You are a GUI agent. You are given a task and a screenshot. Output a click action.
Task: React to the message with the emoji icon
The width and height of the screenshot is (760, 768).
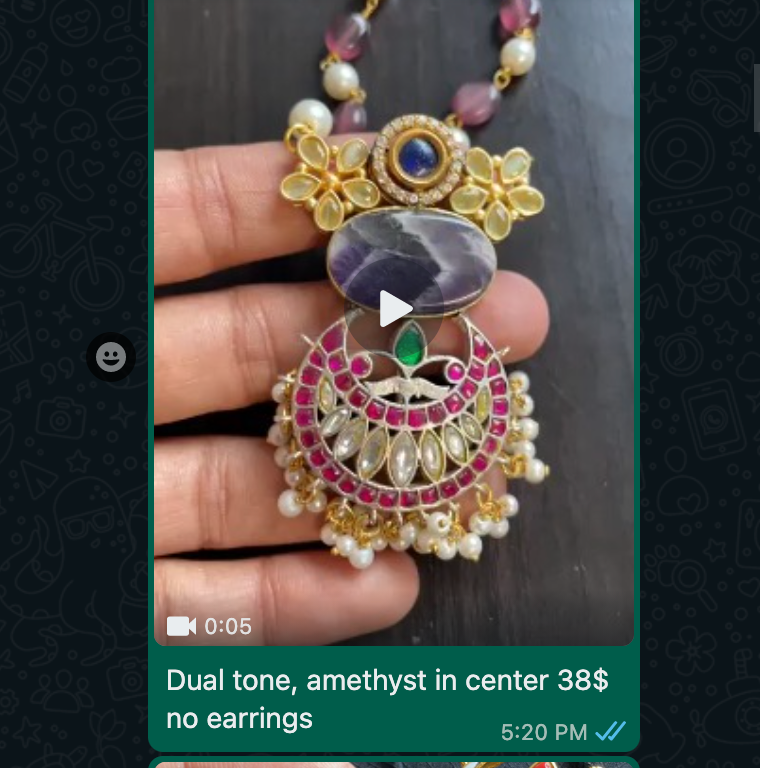(x=111, y=356)
